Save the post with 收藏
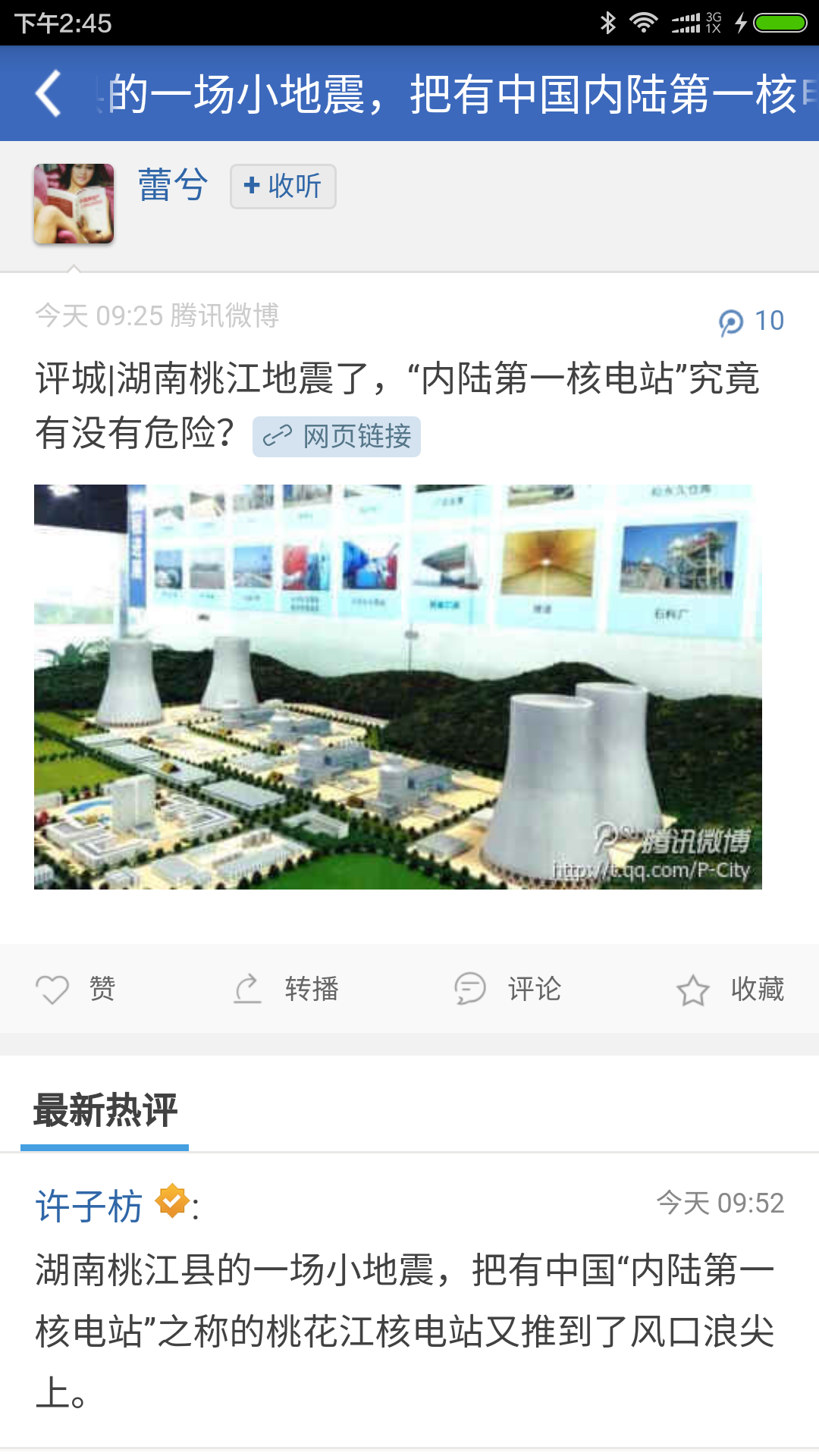 point(730,989)
